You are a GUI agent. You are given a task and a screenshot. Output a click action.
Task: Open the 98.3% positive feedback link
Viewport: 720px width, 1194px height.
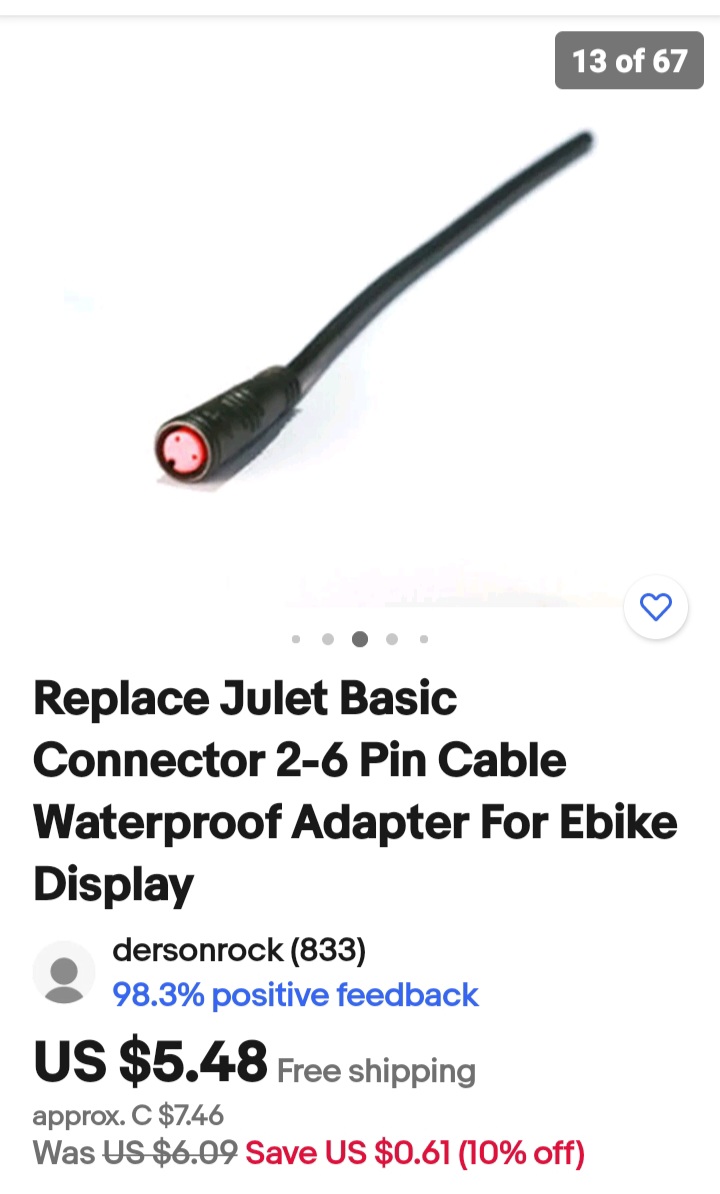295,995
